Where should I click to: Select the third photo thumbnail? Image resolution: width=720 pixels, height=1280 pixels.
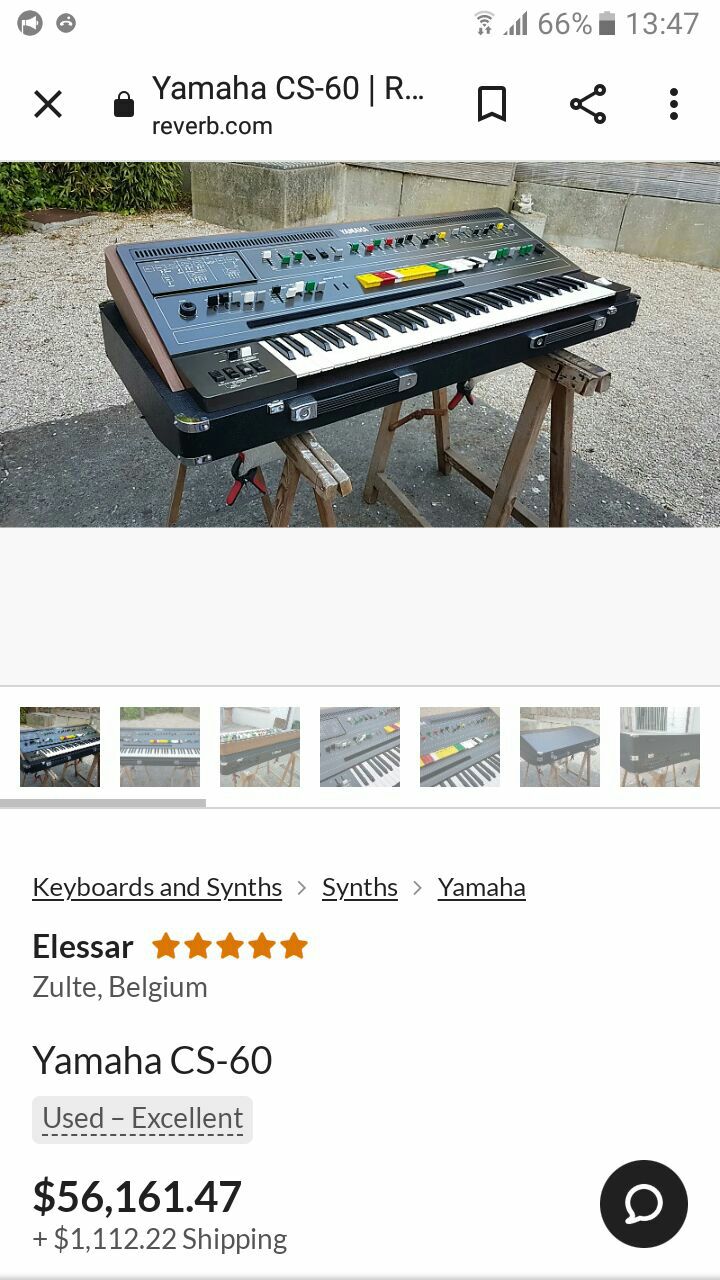pyautogui.click(x=260, y=747)
